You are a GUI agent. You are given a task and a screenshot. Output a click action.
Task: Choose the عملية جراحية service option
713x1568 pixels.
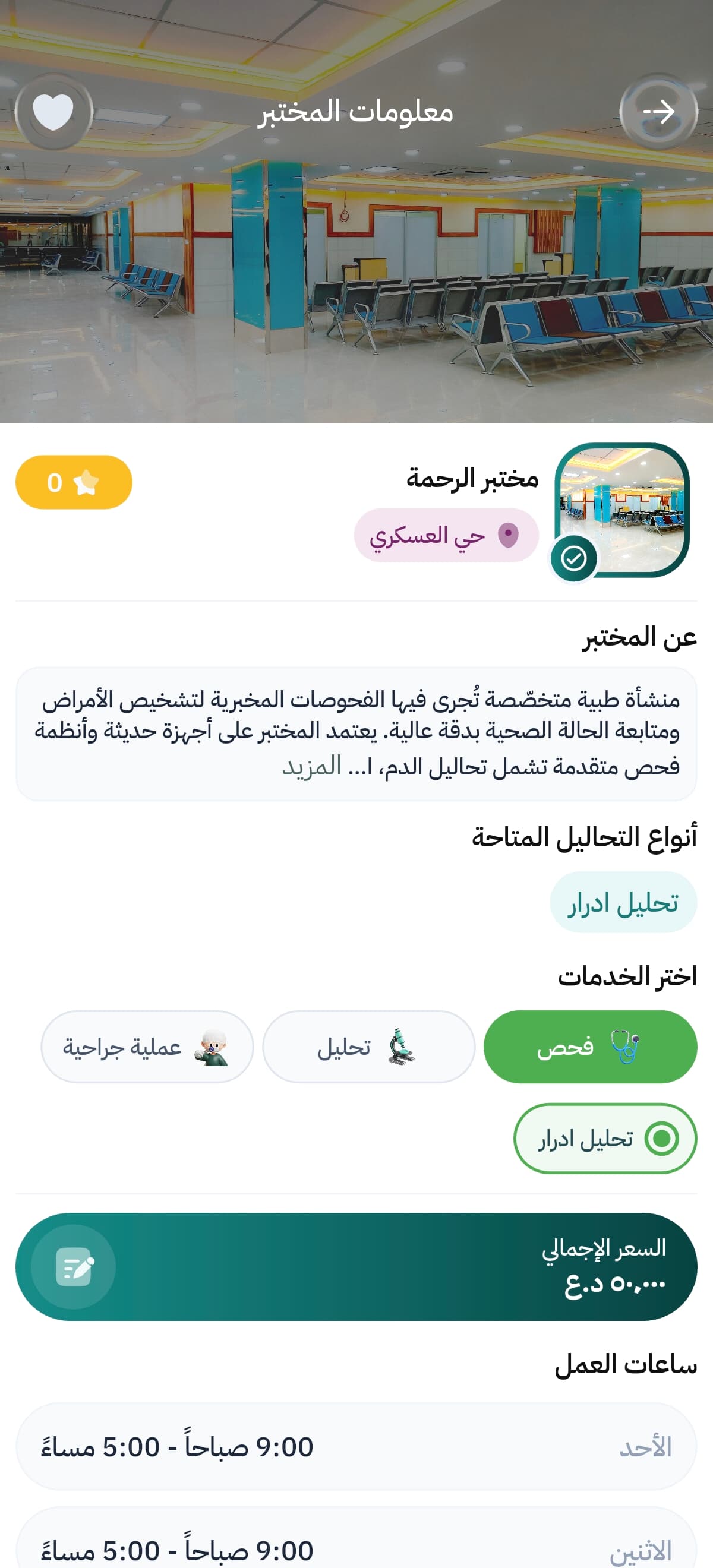click(x=147, y=1047)
